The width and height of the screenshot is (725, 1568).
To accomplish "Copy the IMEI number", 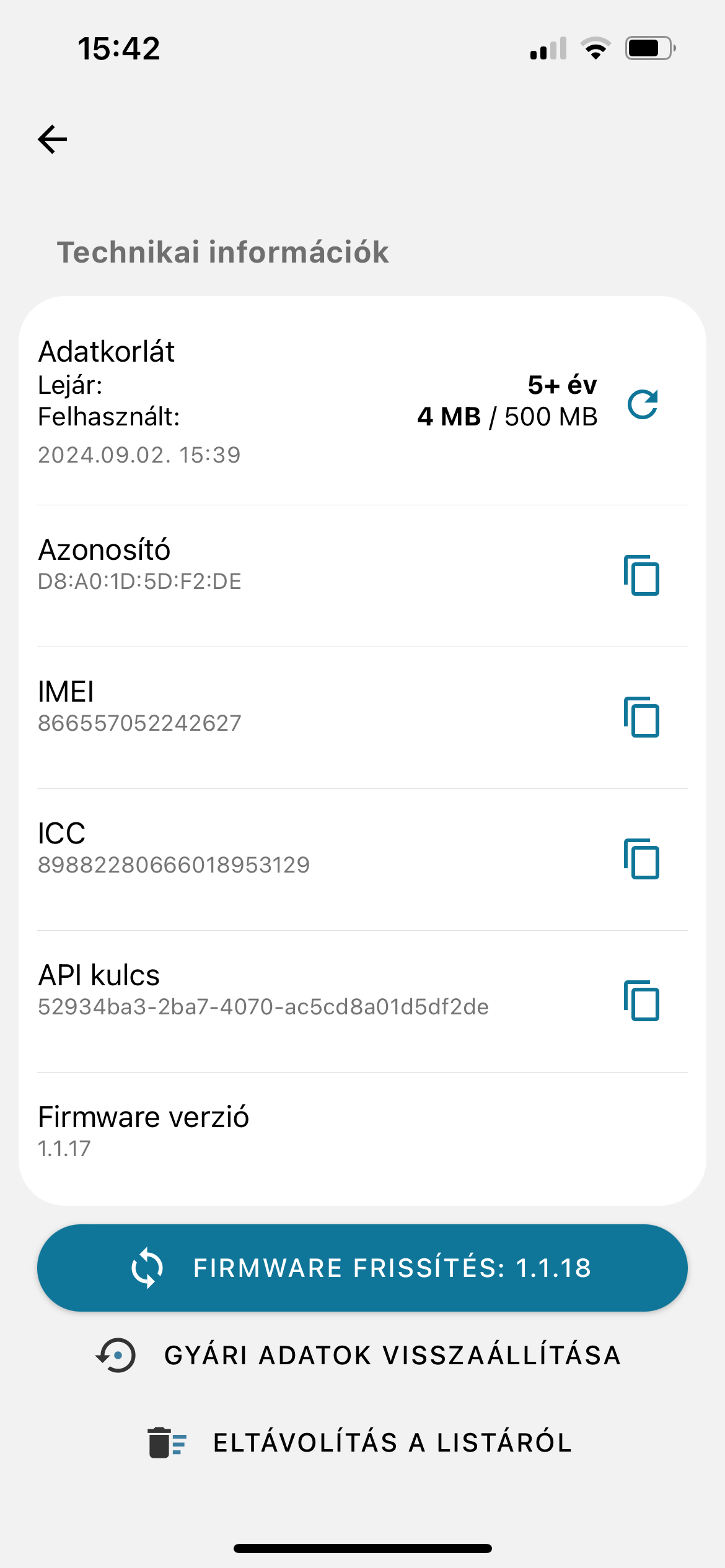I will 641,717.
